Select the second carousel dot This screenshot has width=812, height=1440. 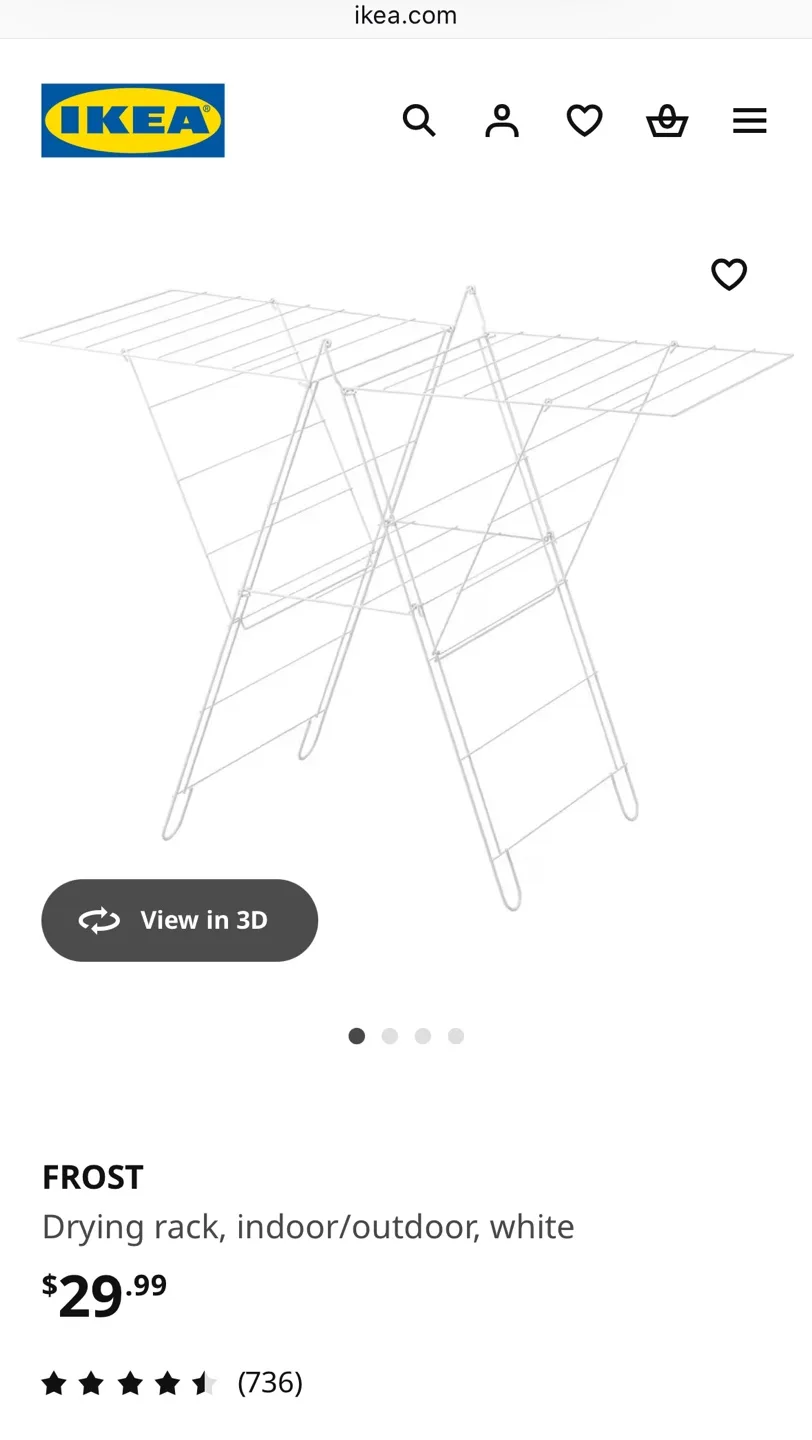click(389, 1036)
